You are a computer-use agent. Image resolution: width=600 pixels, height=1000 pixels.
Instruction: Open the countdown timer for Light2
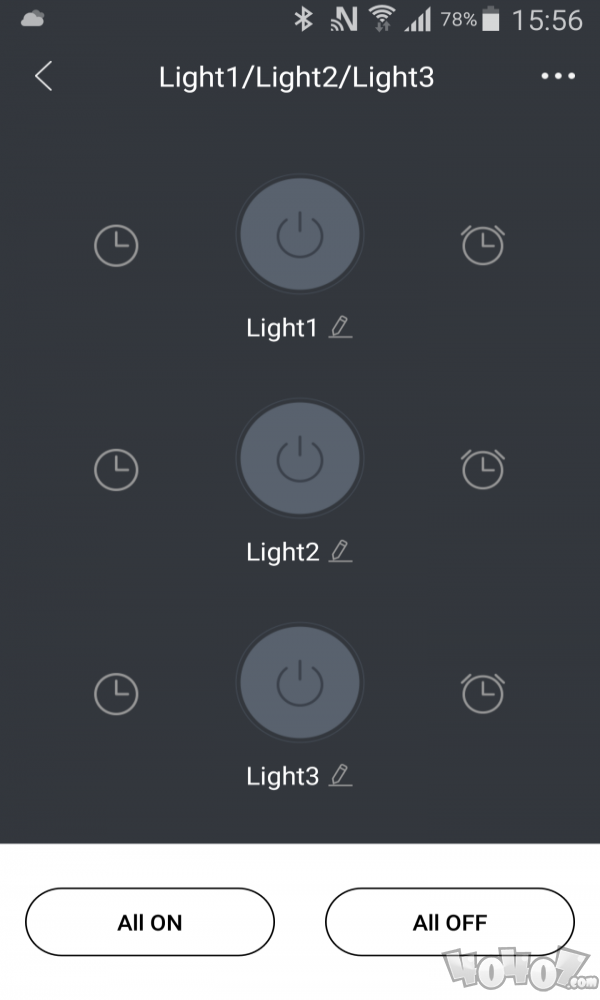coord(116,469)
